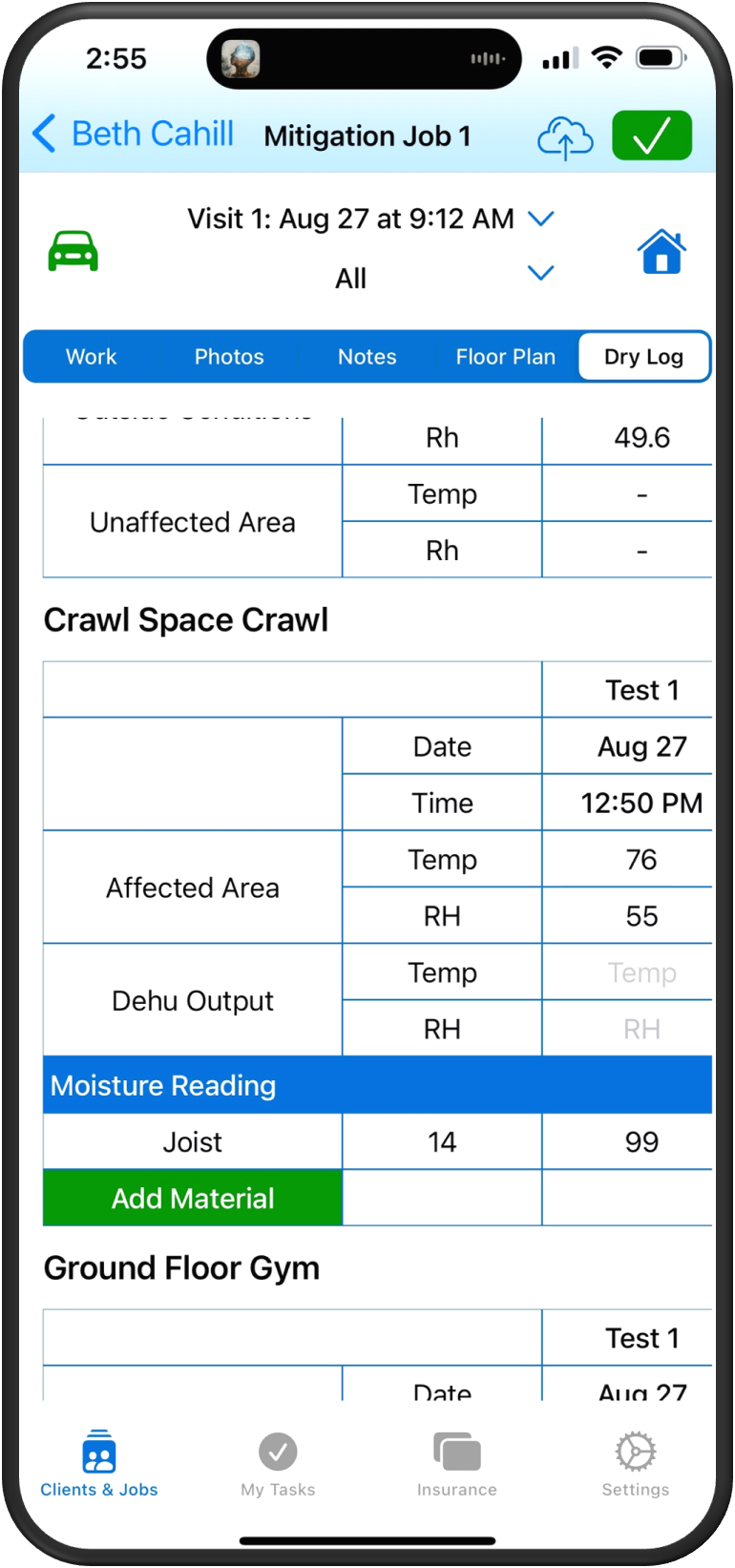
Task: Open the Floor Plan tab
Action: (x=505, y=357)
